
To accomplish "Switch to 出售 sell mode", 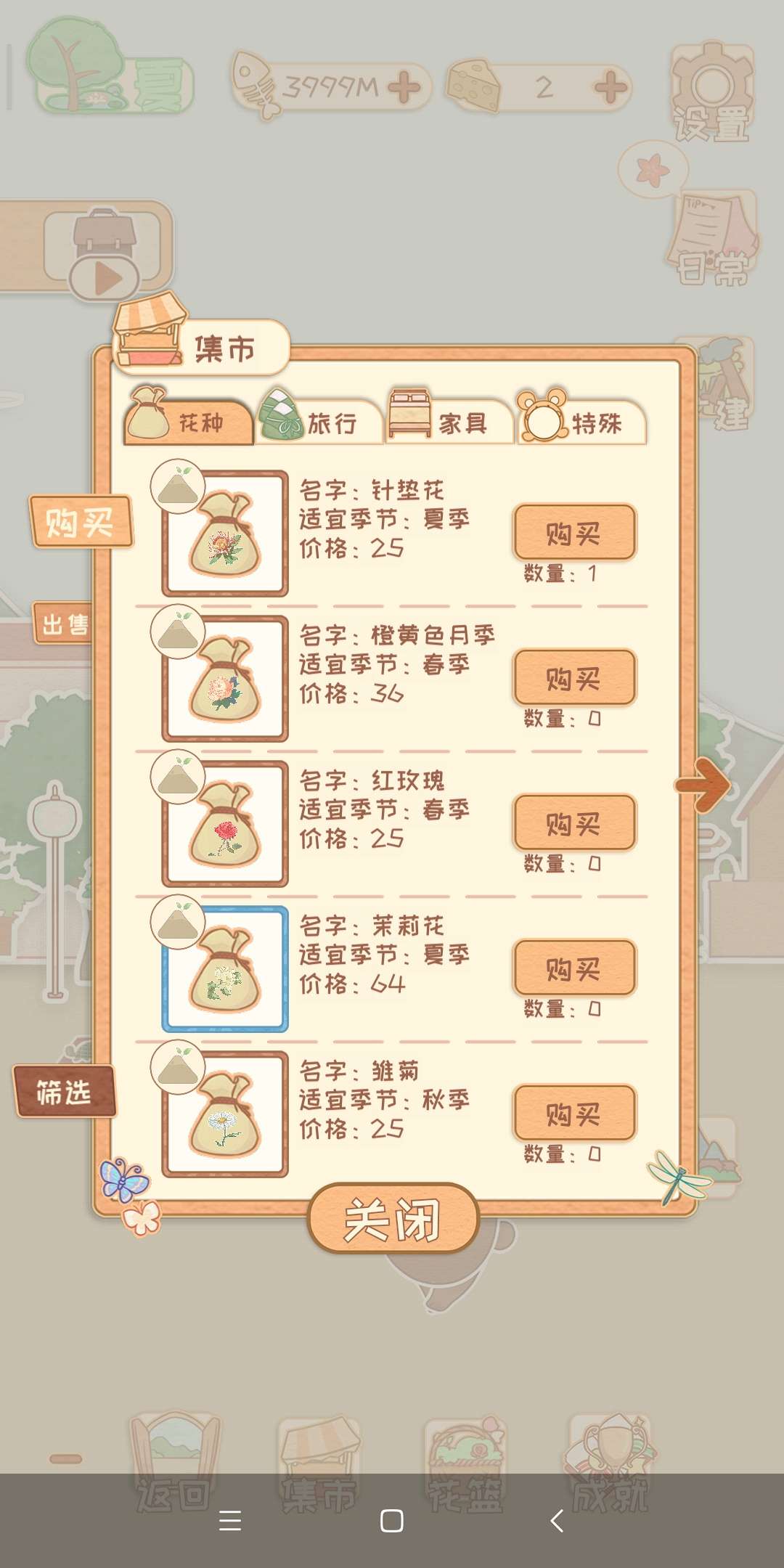I will click(x=63, y=624).
